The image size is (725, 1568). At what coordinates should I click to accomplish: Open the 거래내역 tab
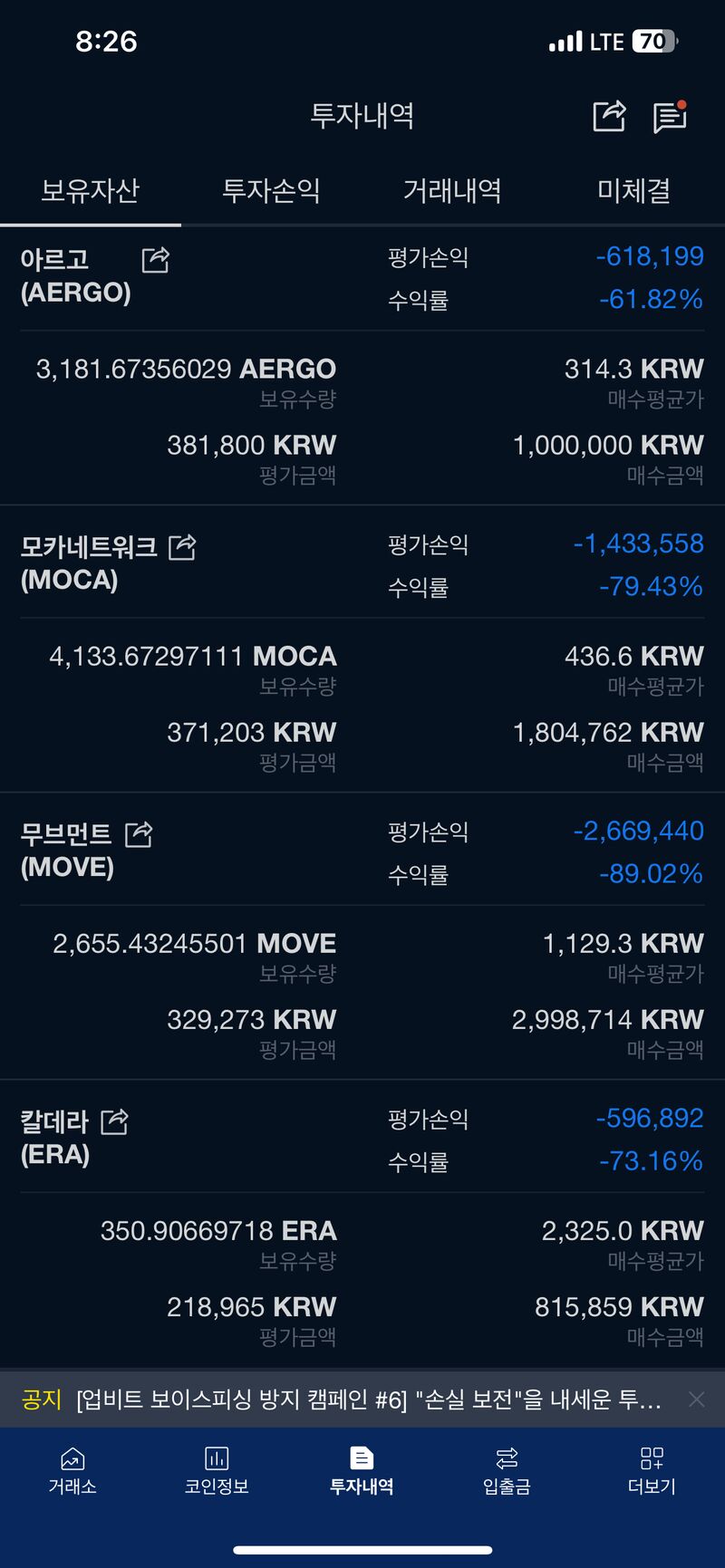pos(452,190)
